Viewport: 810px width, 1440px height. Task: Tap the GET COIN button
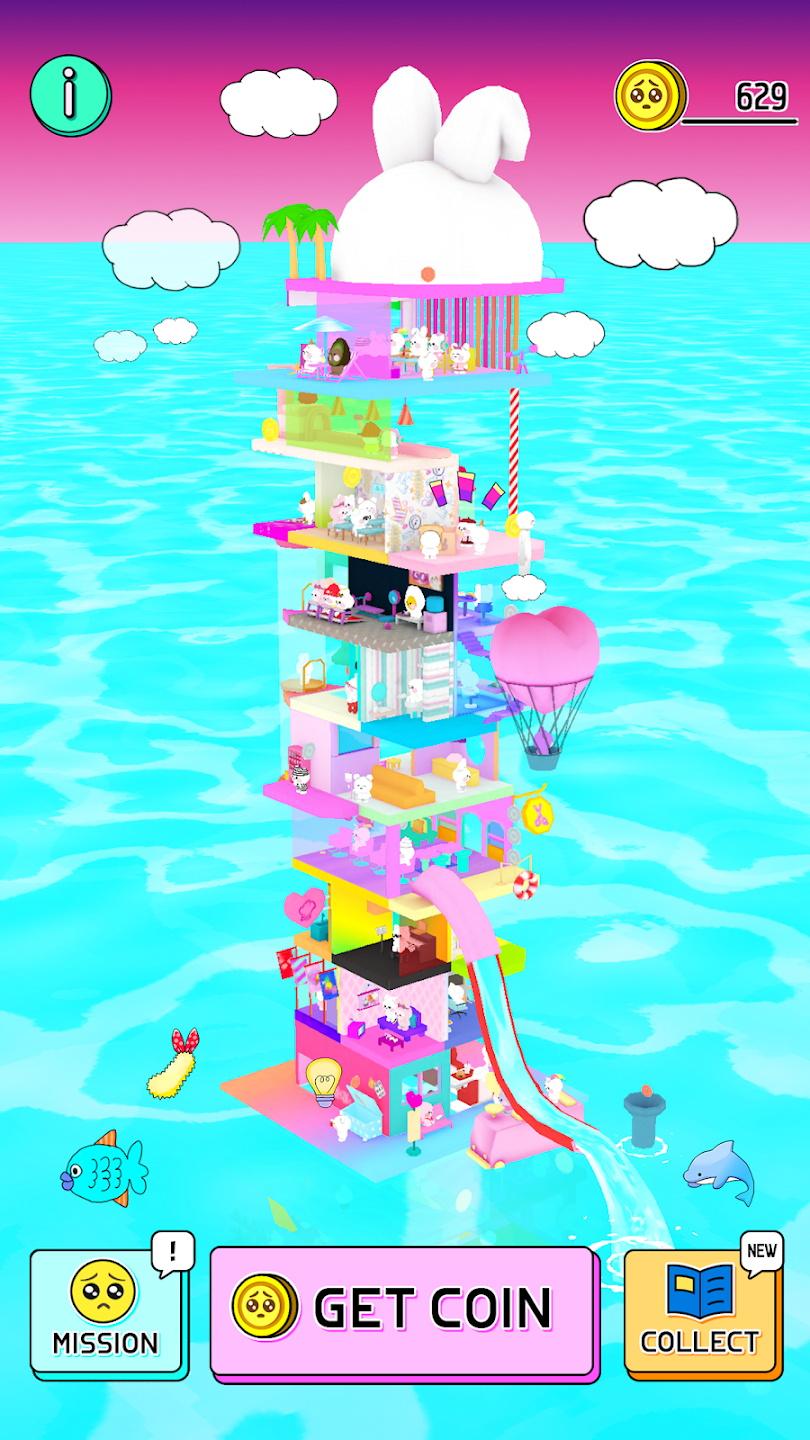click(403, 1308)
